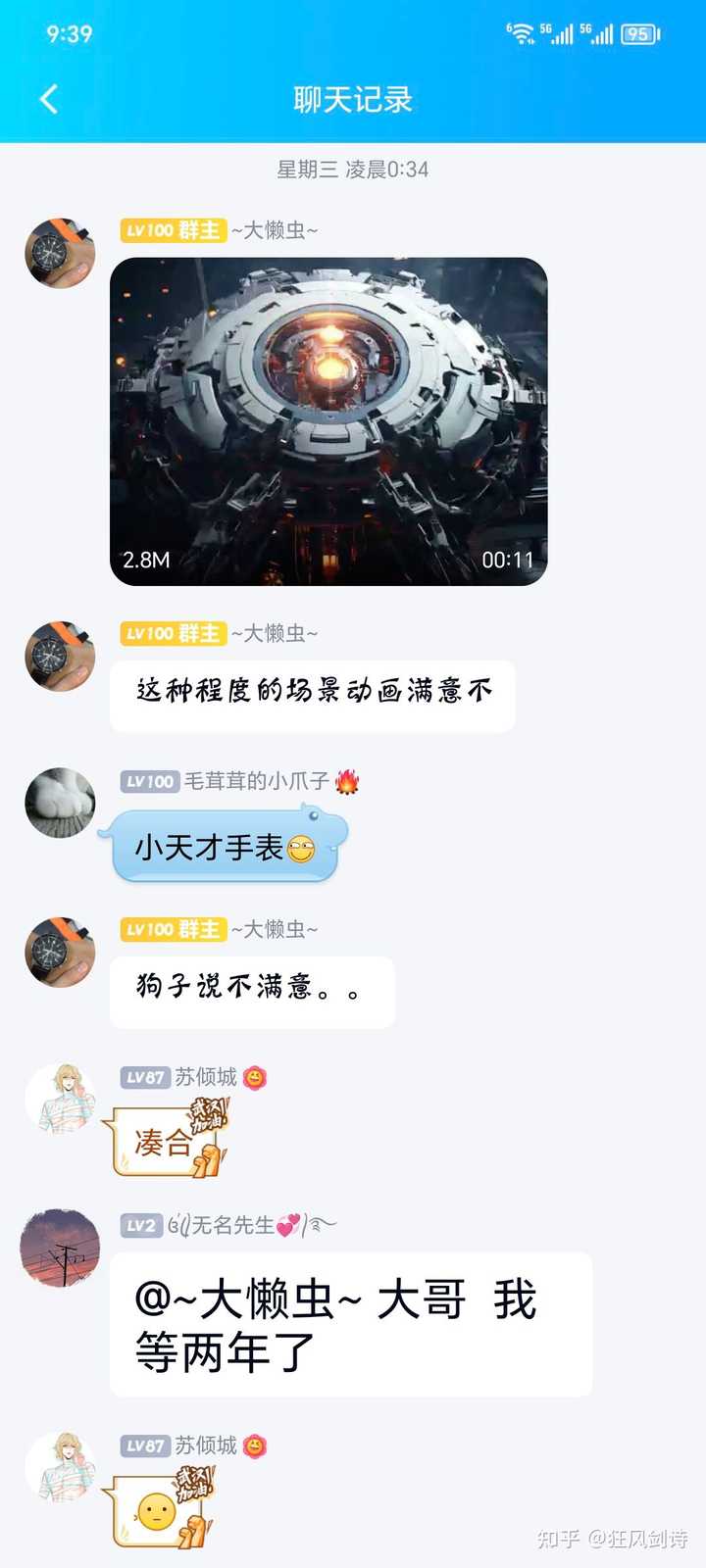This screenshot has width=706, height=1568.
Task: Open 苏倾城 avatar next to 凑合 message
Action: coord(60,1099)
